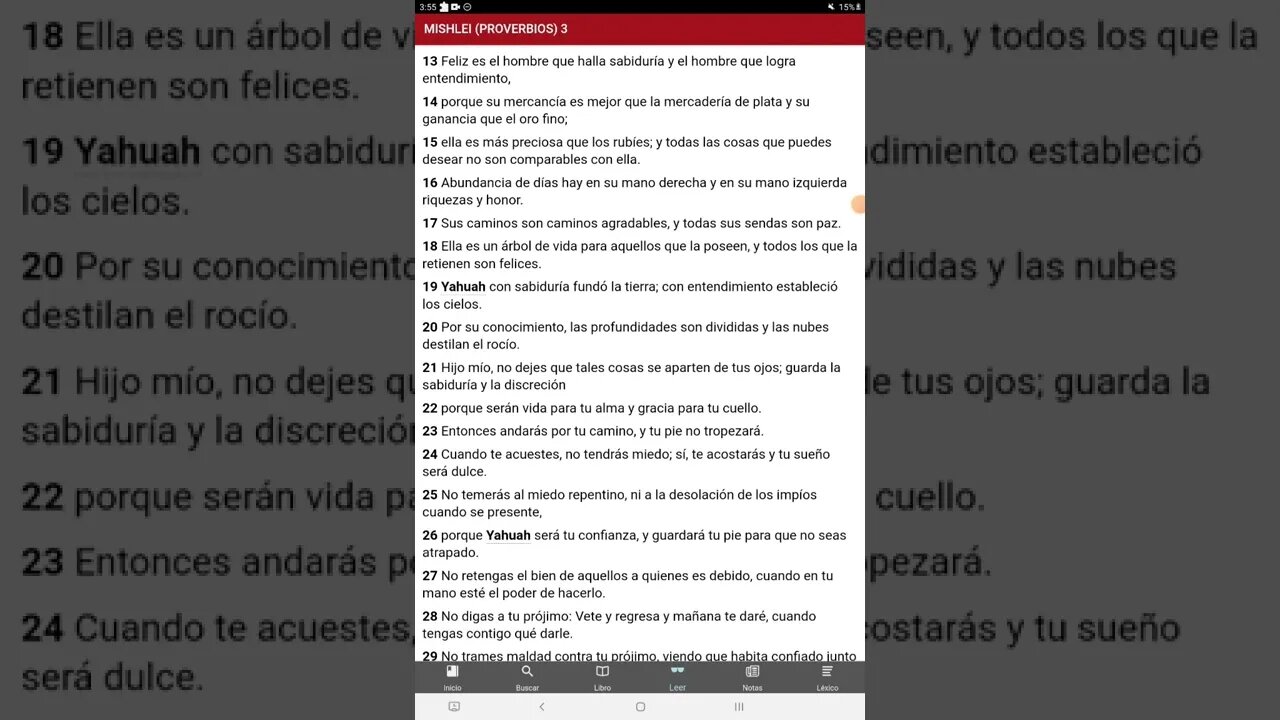The height and width of the screenshot is (720, 1280).
Task: Open the Notas tab
Action: click(x=752, y=677)
